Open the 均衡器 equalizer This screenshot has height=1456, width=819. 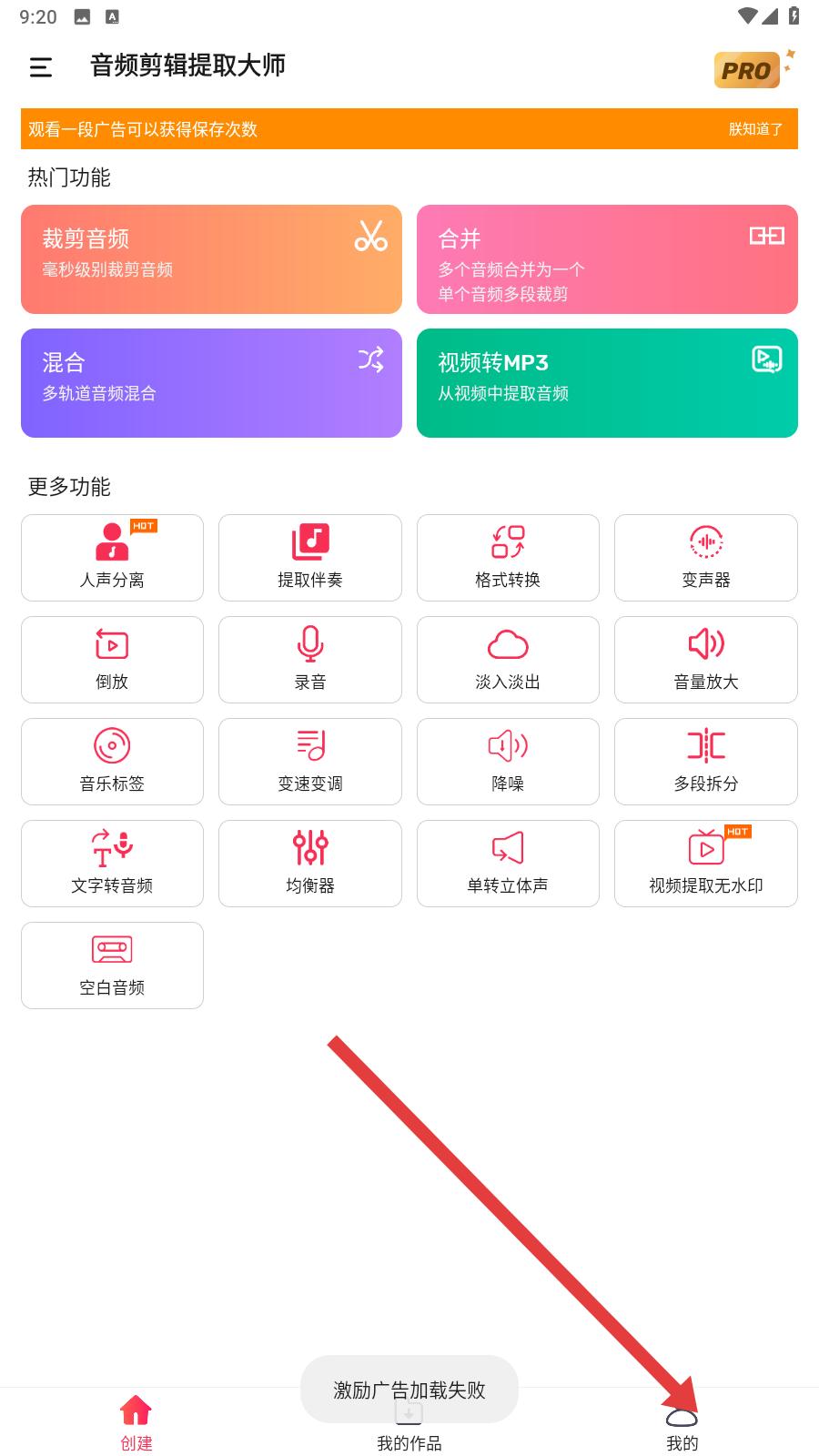pos(310,864)
